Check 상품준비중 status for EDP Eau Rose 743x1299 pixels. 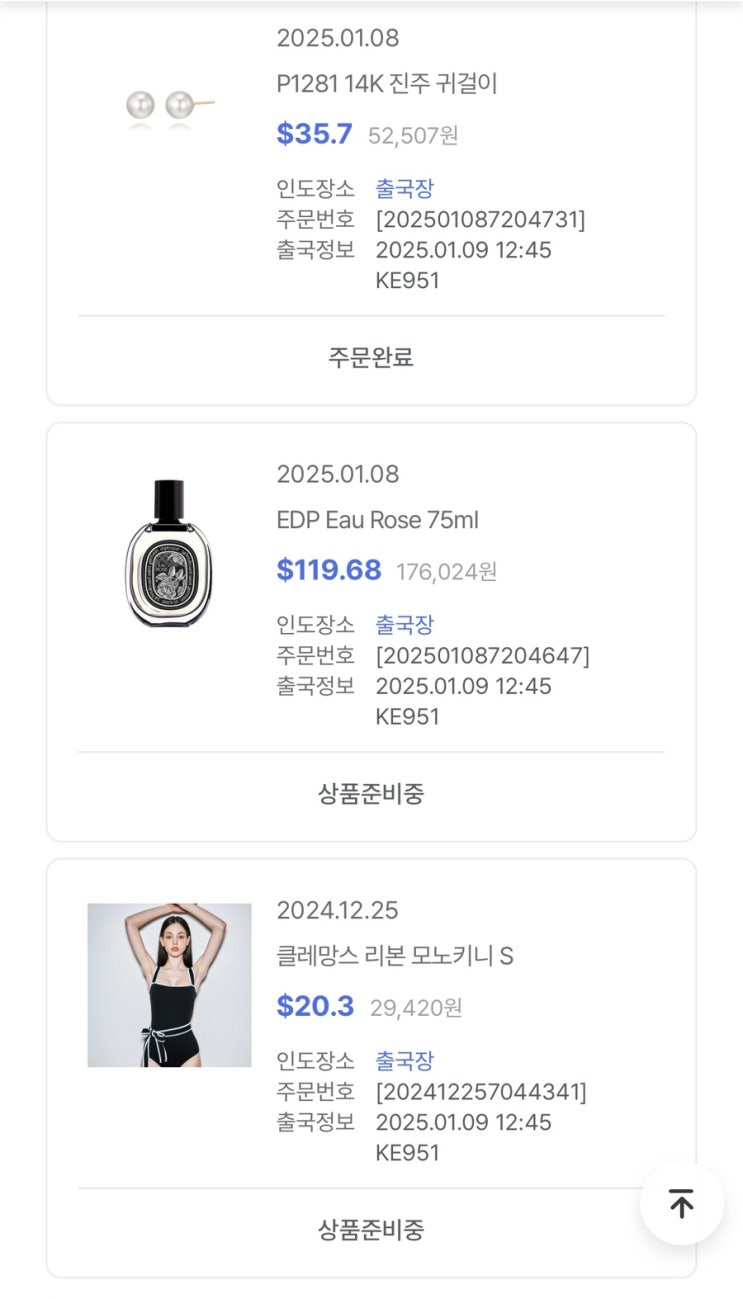click(371, 794)
